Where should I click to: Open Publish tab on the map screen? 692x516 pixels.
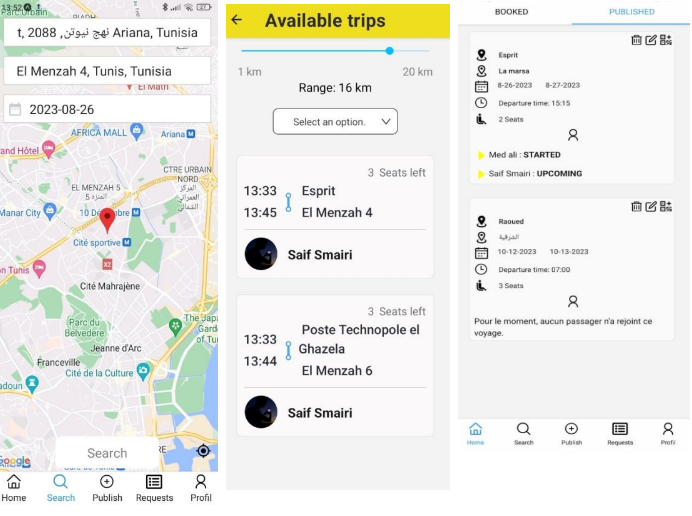tap(107, 489)
